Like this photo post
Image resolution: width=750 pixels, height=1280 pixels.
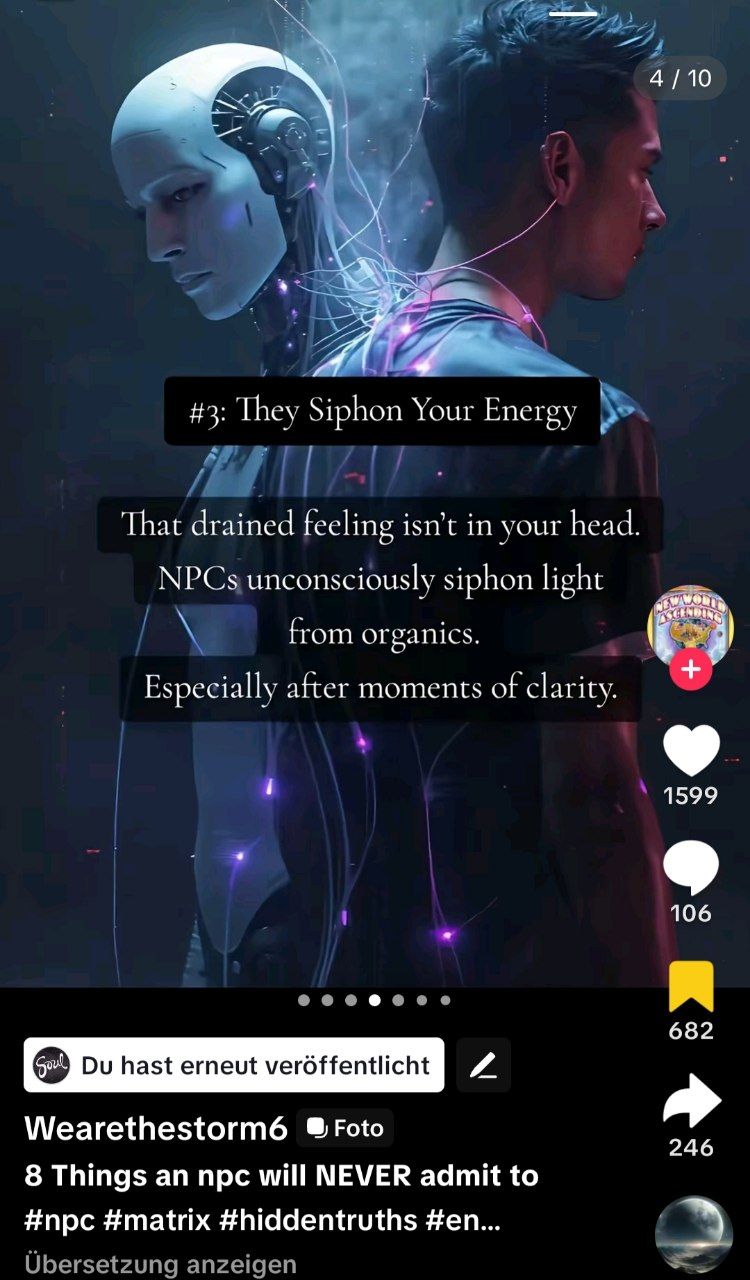tap(691, 751)
